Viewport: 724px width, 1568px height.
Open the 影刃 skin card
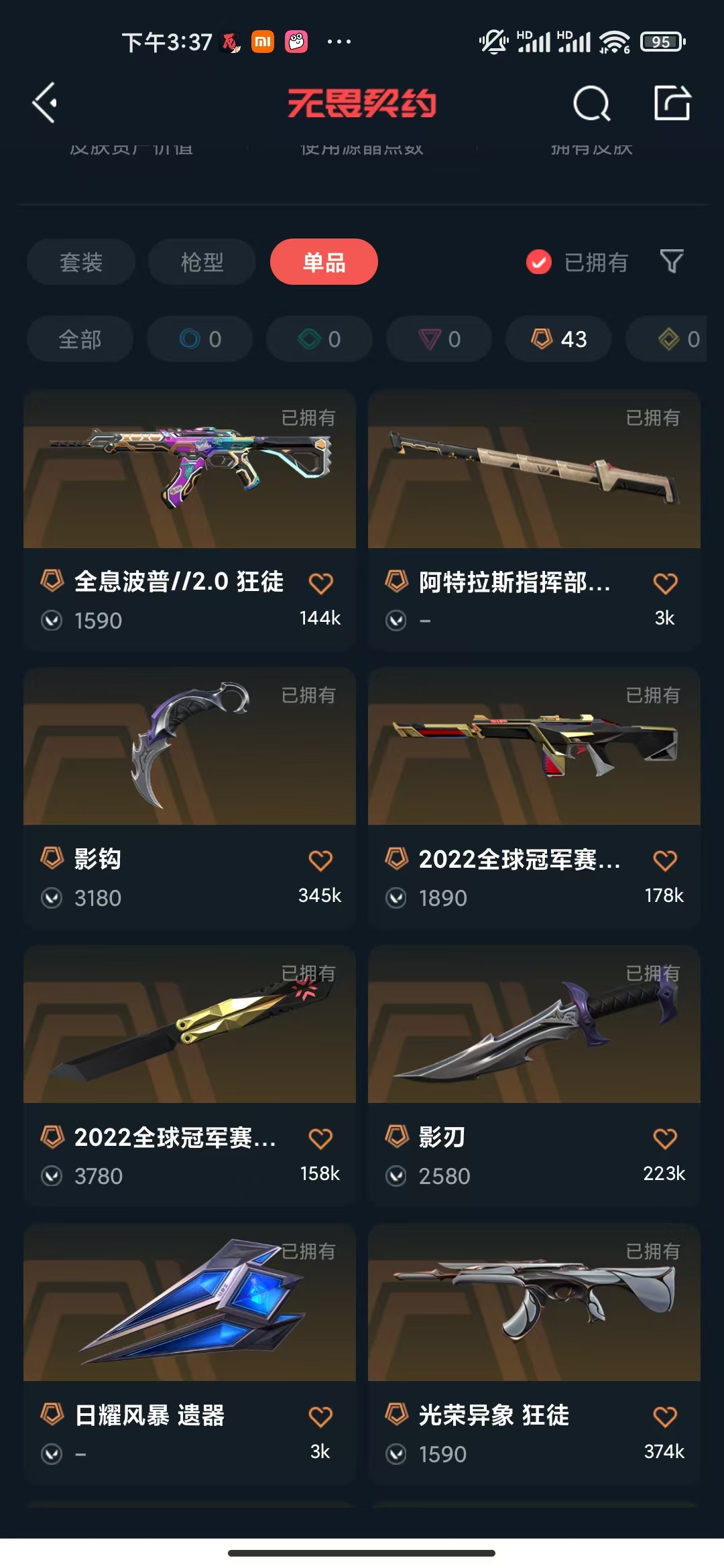534,1075
